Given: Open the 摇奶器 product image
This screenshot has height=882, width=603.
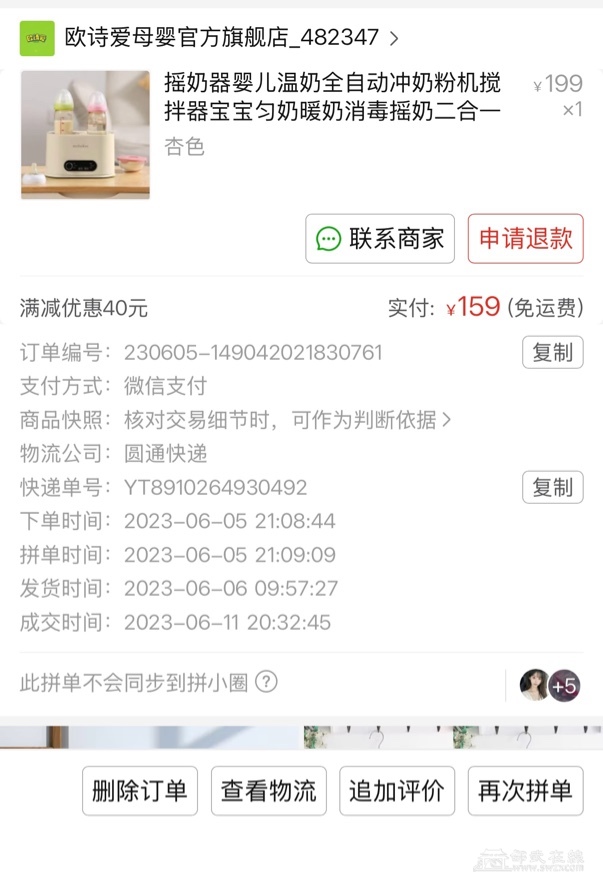Looking at the screenshot, I should 85,135.
